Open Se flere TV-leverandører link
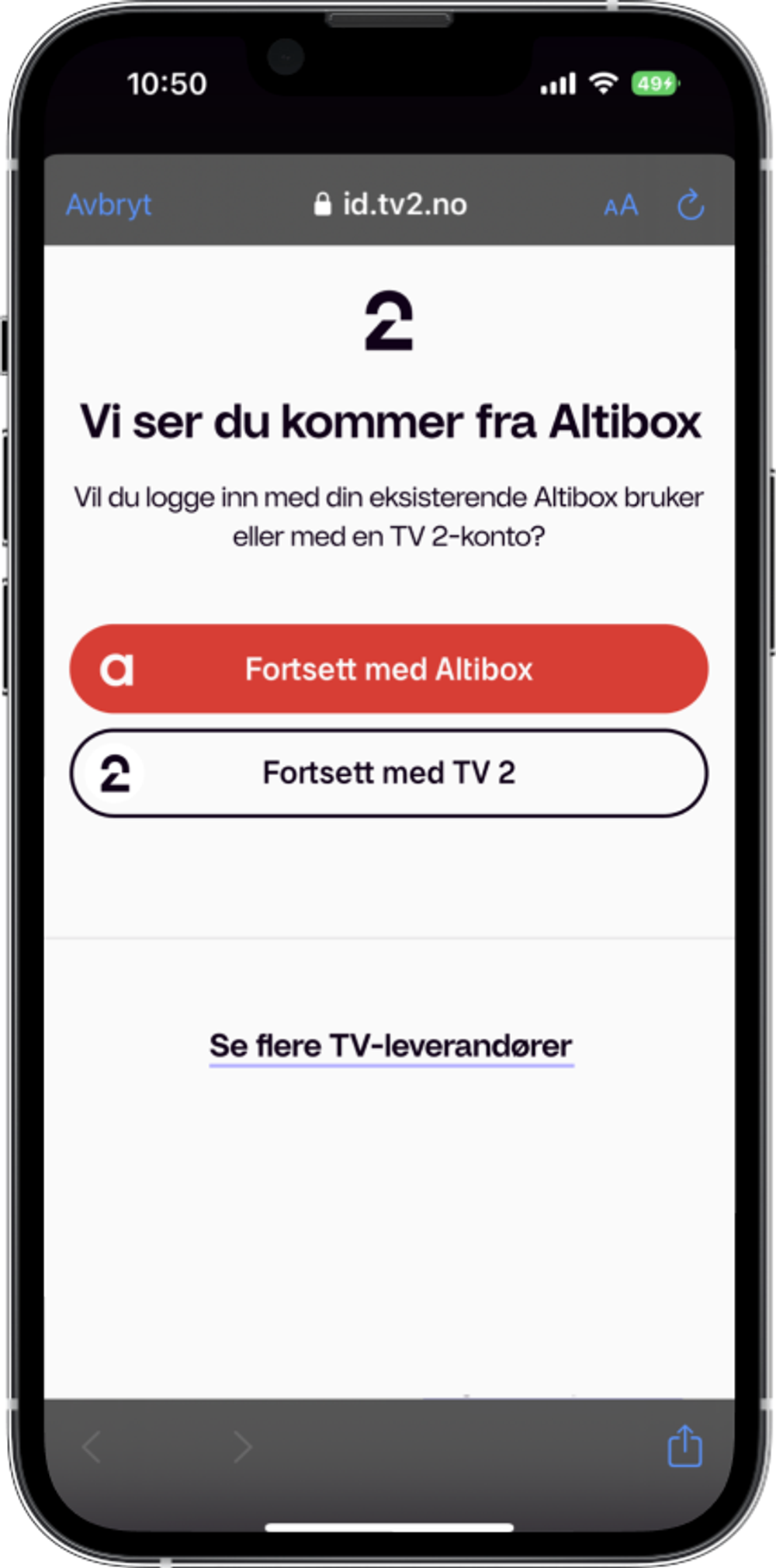This screenshot has height=1568, width=776. click(391, 1046)
